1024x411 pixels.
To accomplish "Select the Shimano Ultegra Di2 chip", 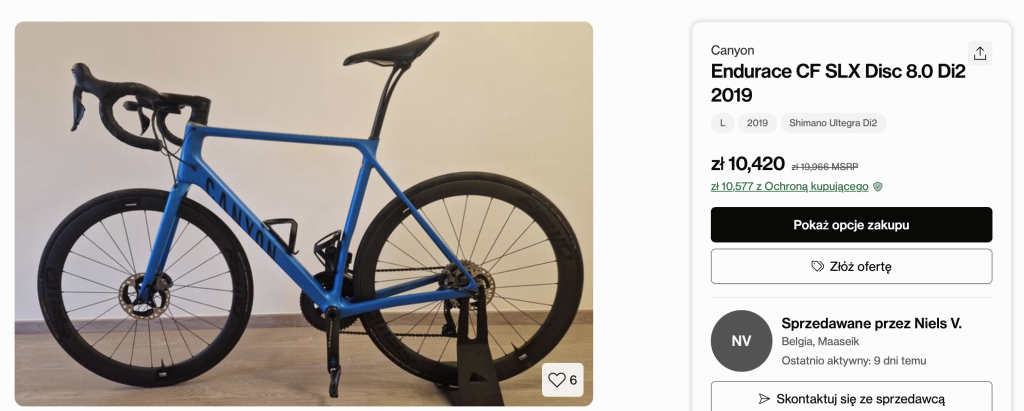I will point(832,123).
